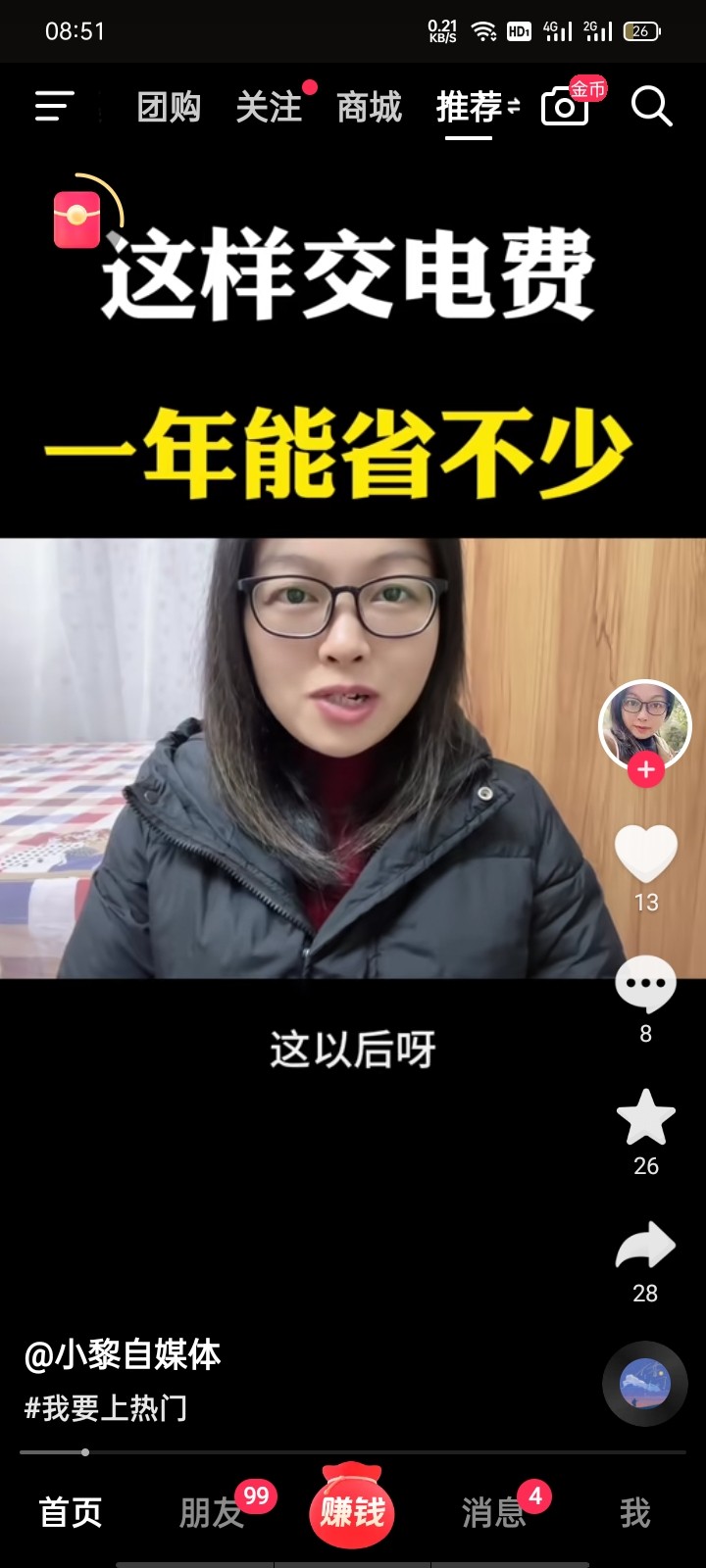
Task: Switch to the 团购 tab
Action: click(x=169, y=107)
